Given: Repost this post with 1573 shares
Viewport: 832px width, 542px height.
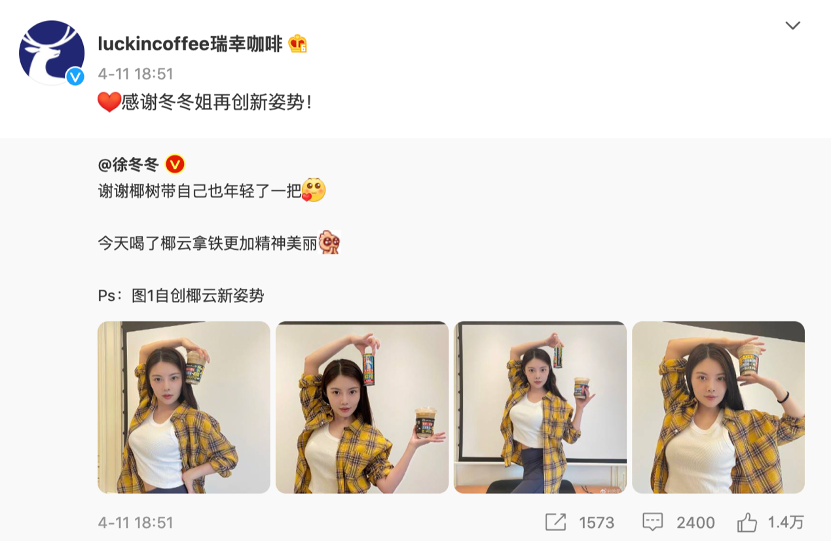Looking at the screenshot, I should click(579, 522).
